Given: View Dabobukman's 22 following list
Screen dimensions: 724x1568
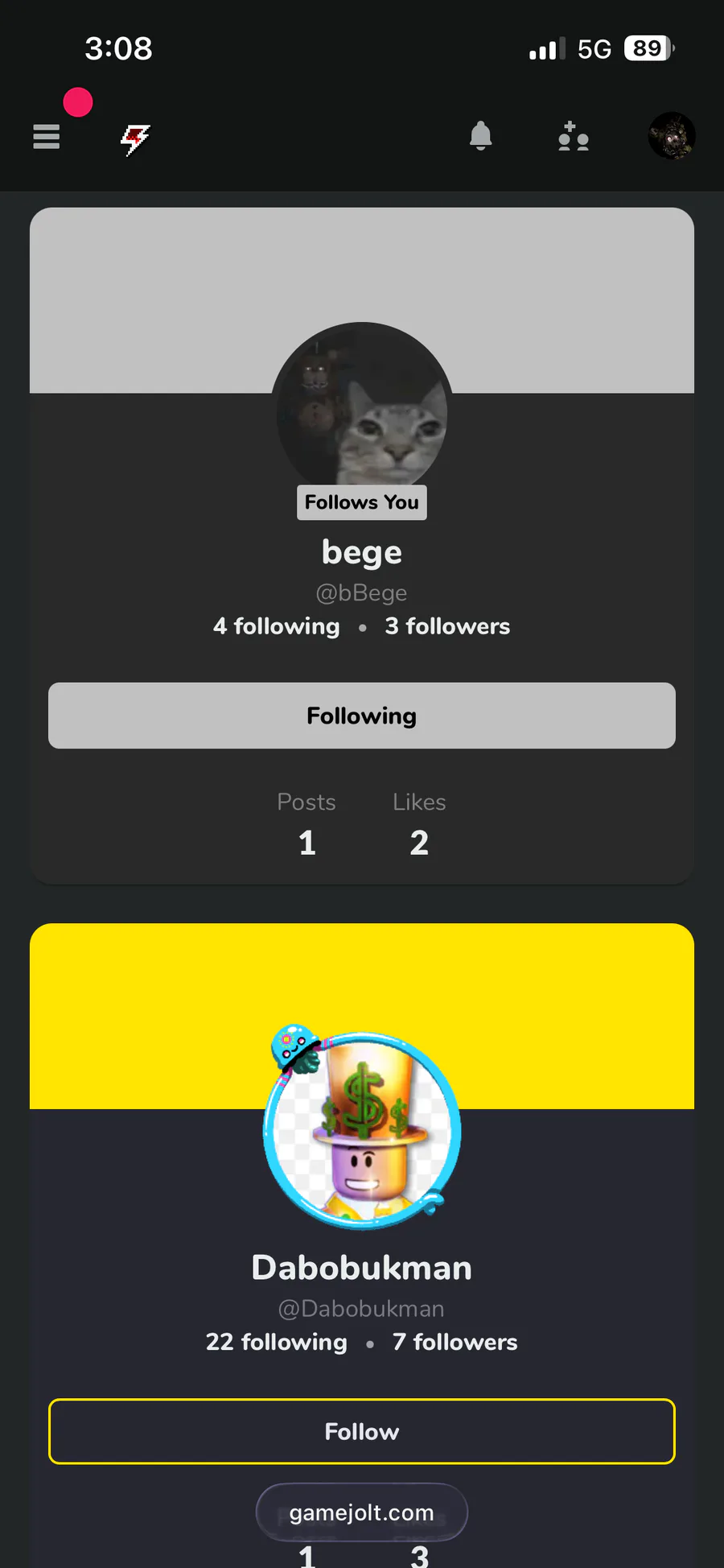Looking at the screenshot, I should coord(277,1342).
